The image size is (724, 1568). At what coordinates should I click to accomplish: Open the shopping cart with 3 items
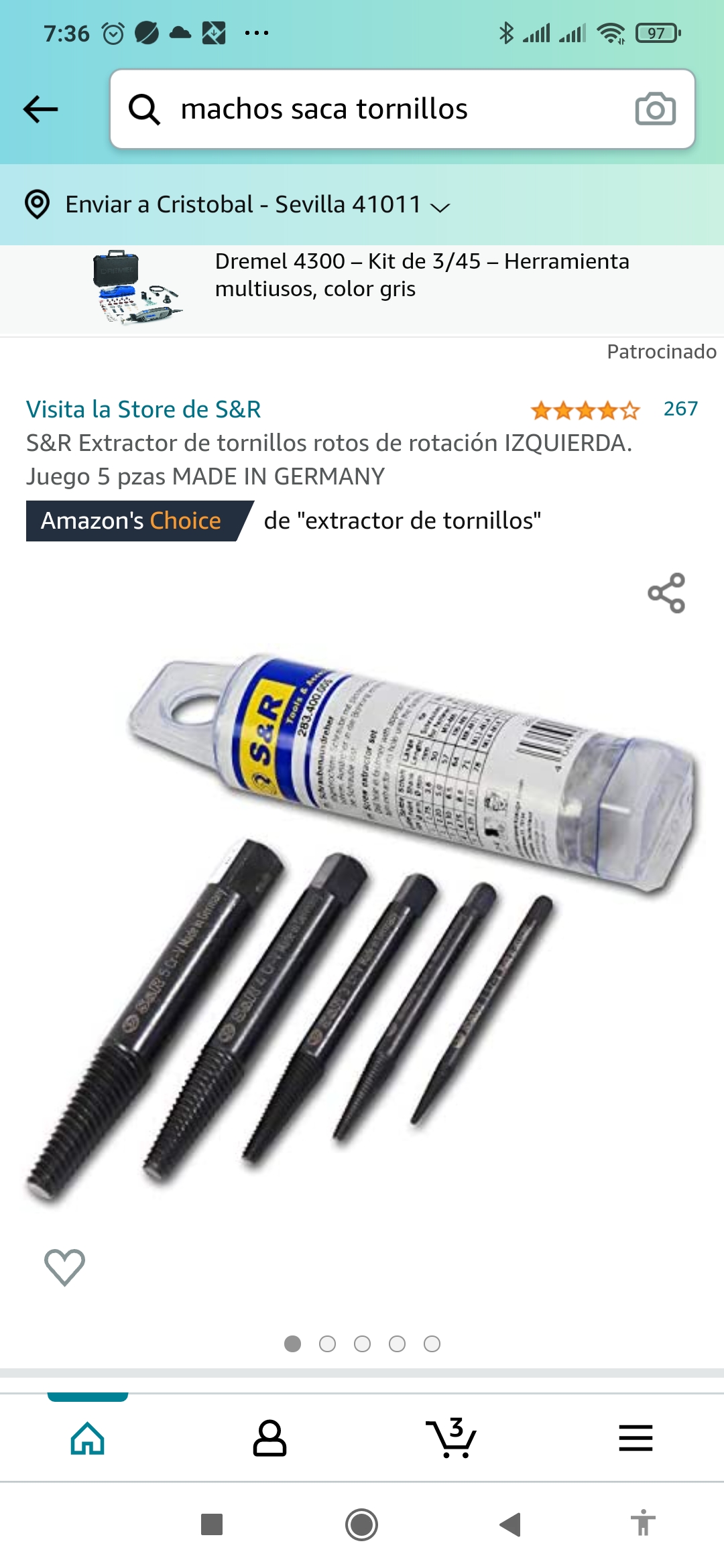tap(451, 1438)
